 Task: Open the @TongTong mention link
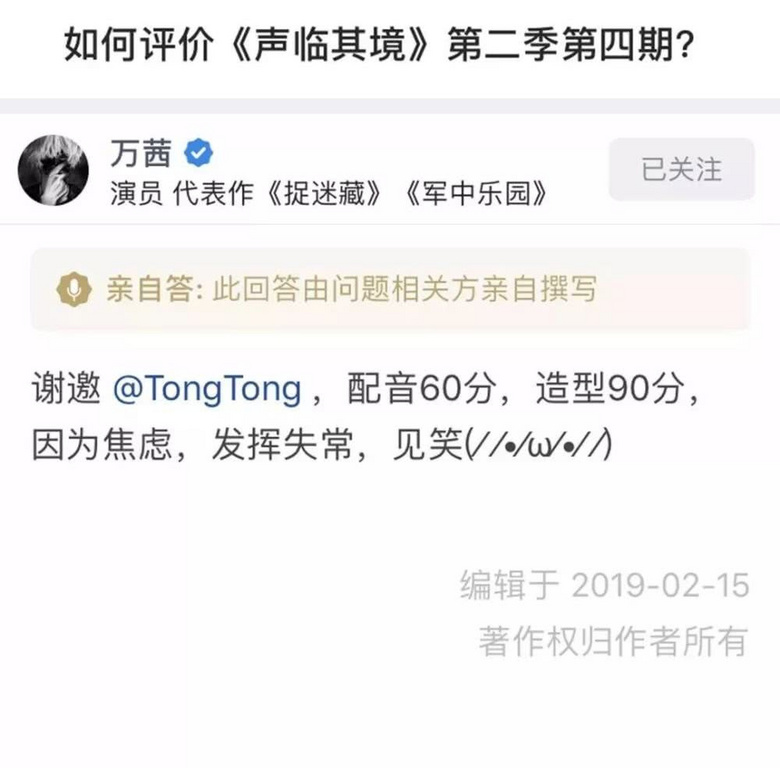tap(207, 389)
